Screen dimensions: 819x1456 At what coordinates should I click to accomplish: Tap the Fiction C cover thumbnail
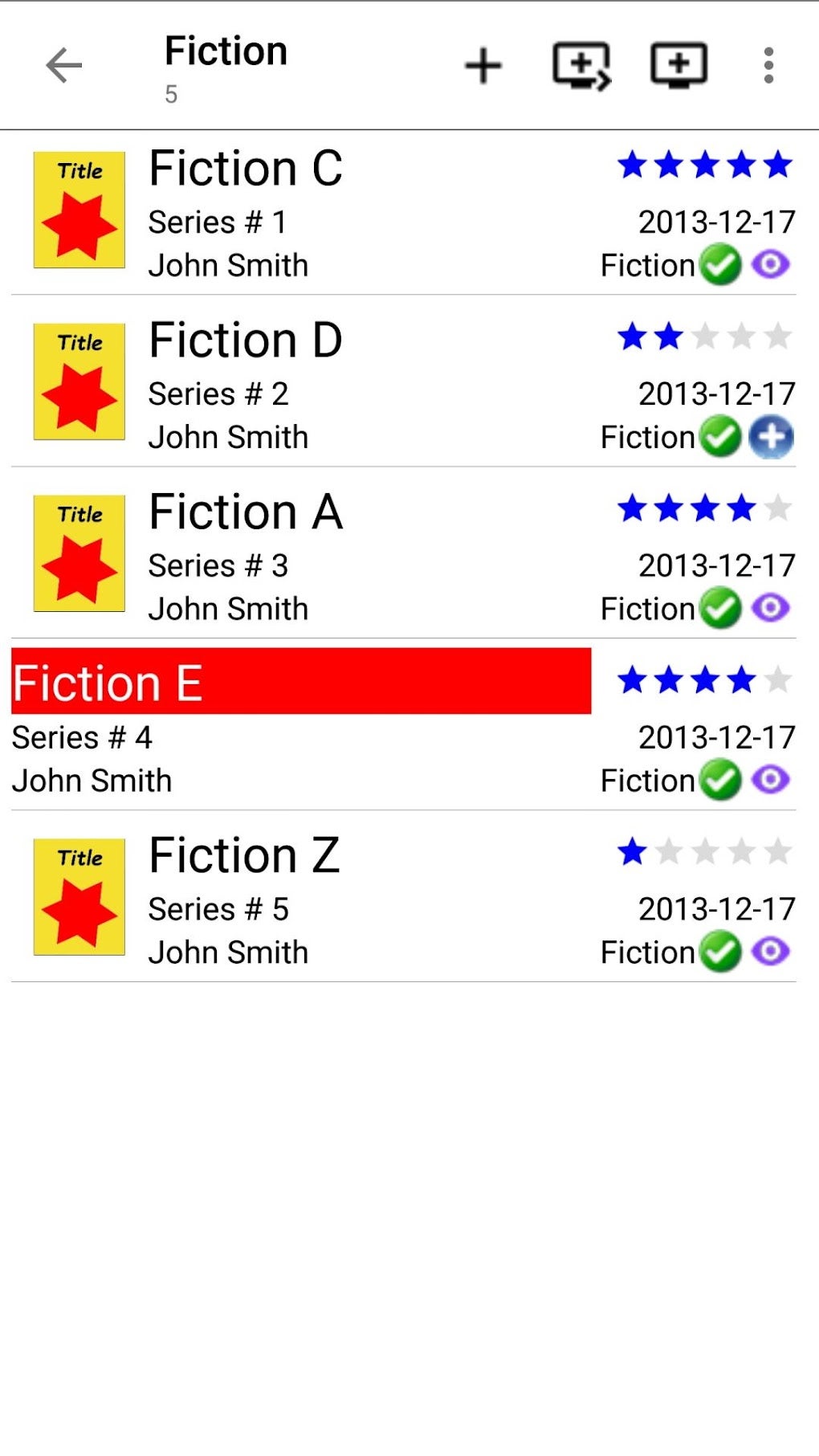[x=78, y=211]
